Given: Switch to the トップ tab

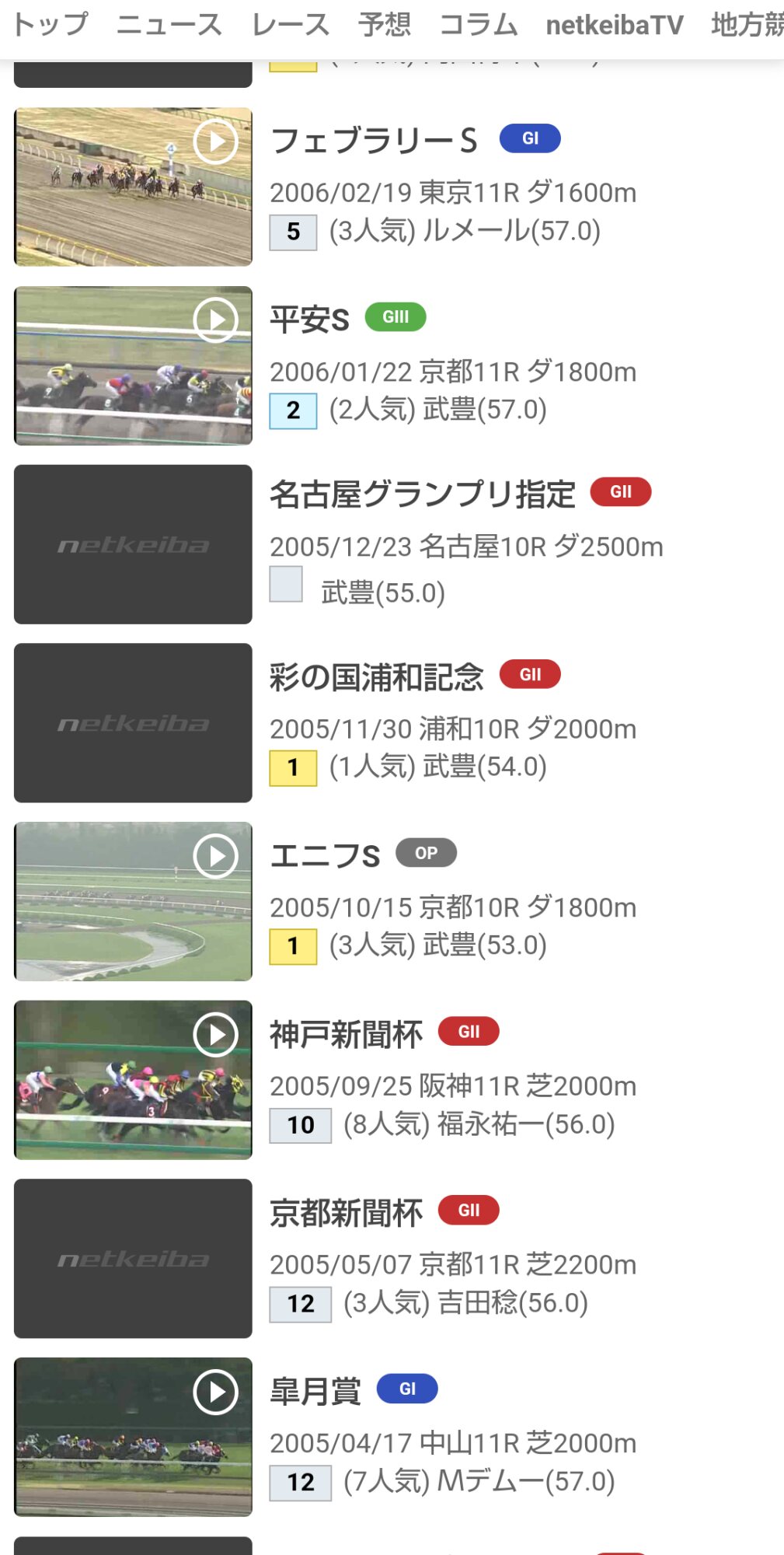Looking at the screenshot, I should click(x=51, y=25).
